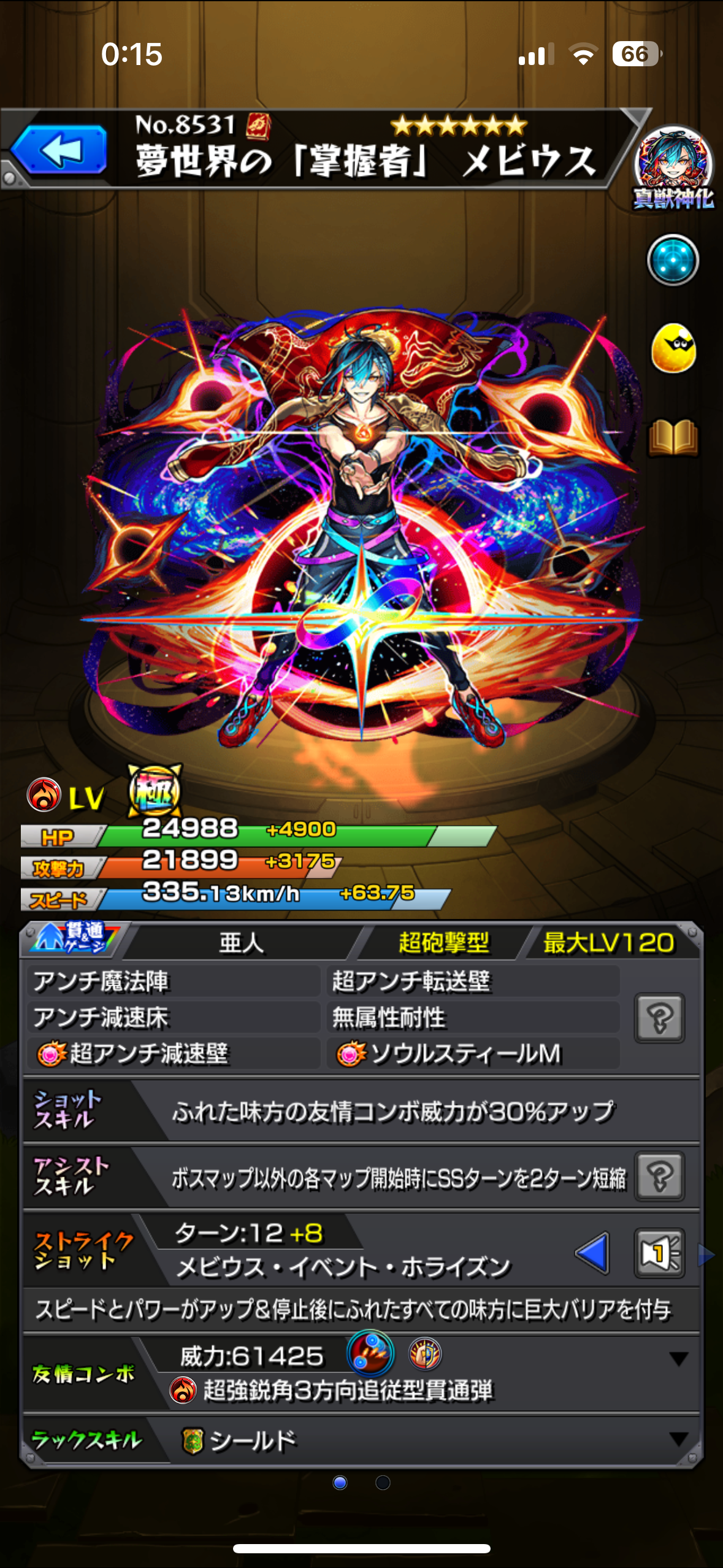Show help for the abilities list

tap(659, 1018)
